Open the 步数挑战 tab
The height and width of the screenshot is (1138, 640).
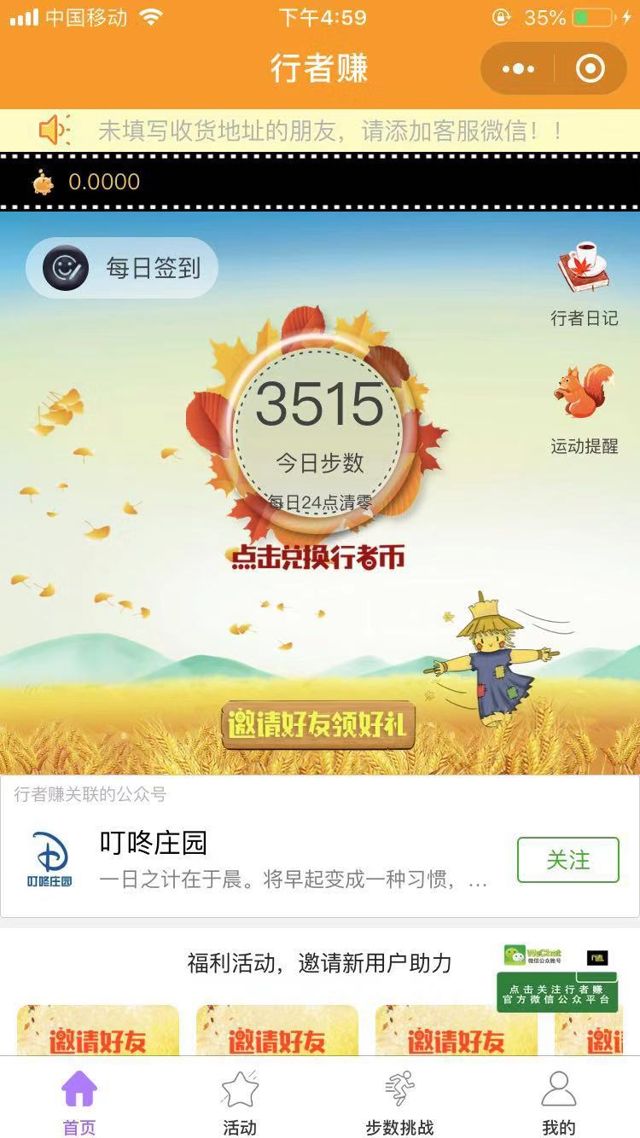click(399, 1100)
